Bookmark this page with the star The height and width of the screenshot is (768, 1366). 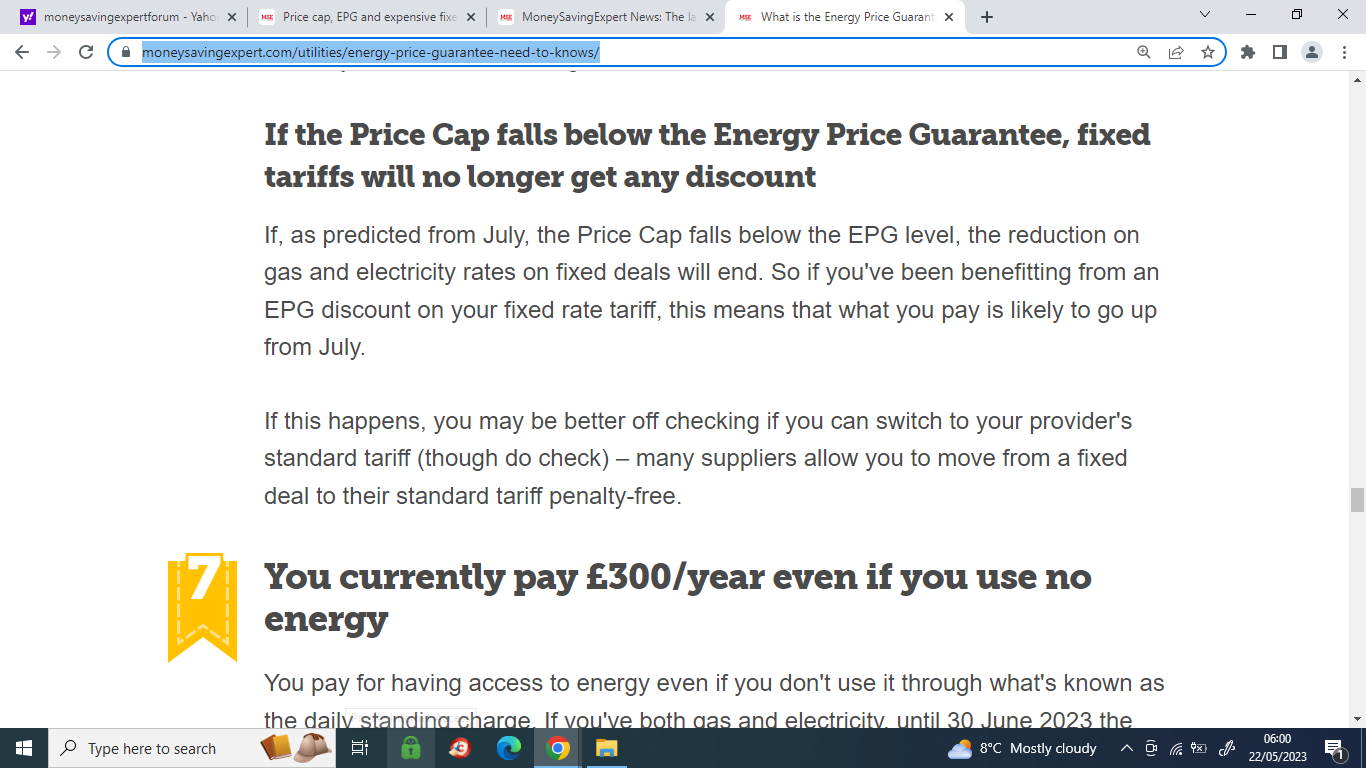1208,52
